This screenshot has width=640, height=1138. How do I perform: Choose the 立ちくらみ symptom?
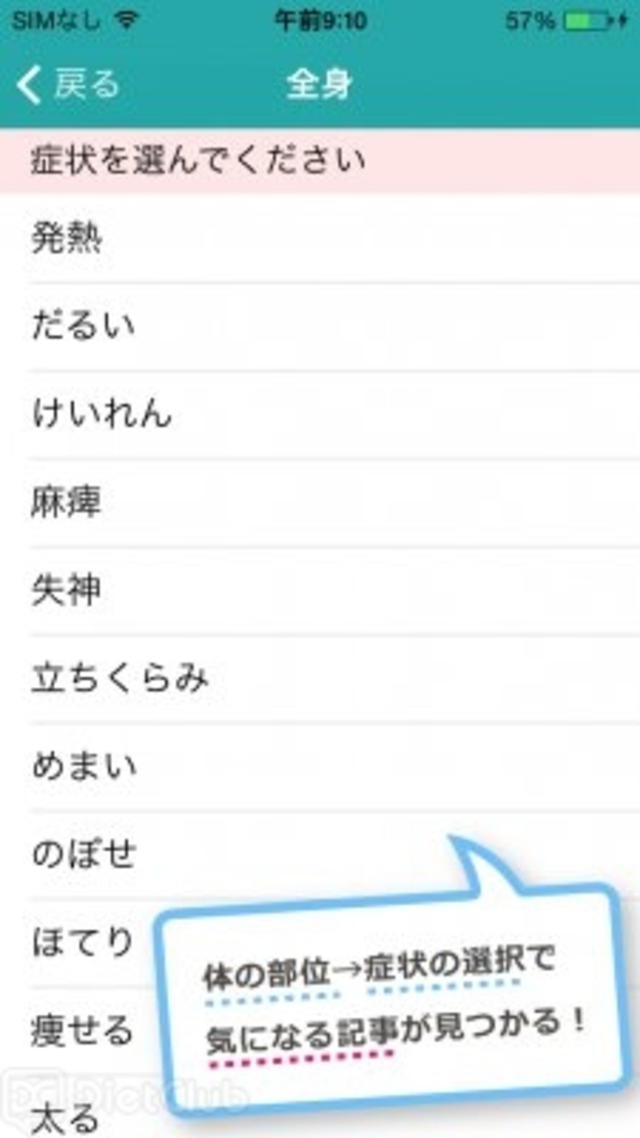[x=120, y=678]
